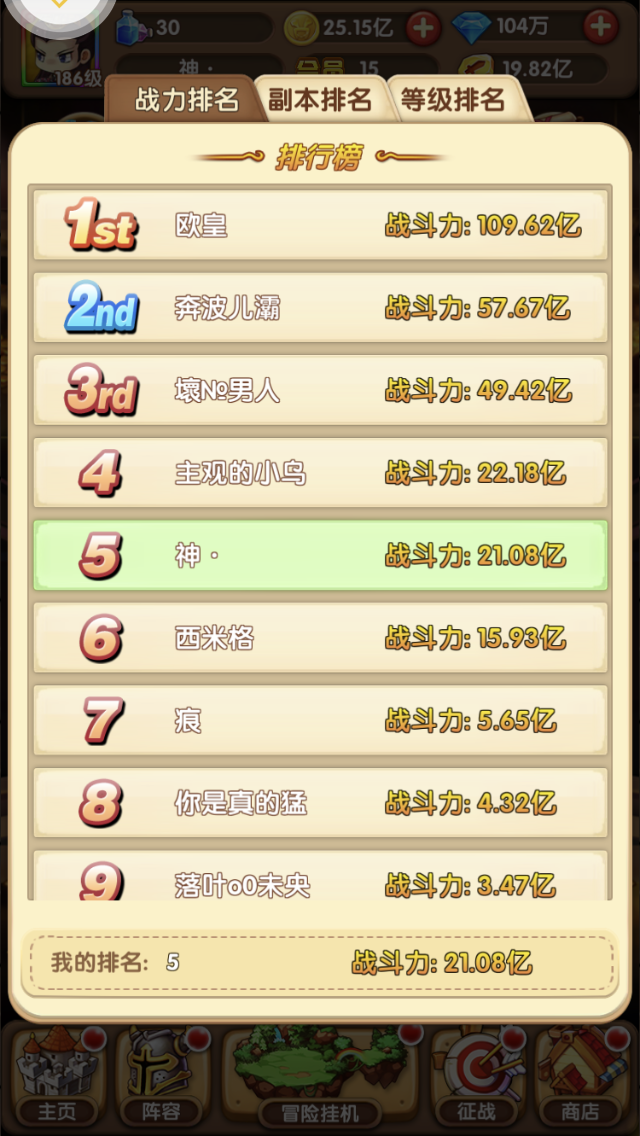Switch to the 等级排名 tab

454,99
